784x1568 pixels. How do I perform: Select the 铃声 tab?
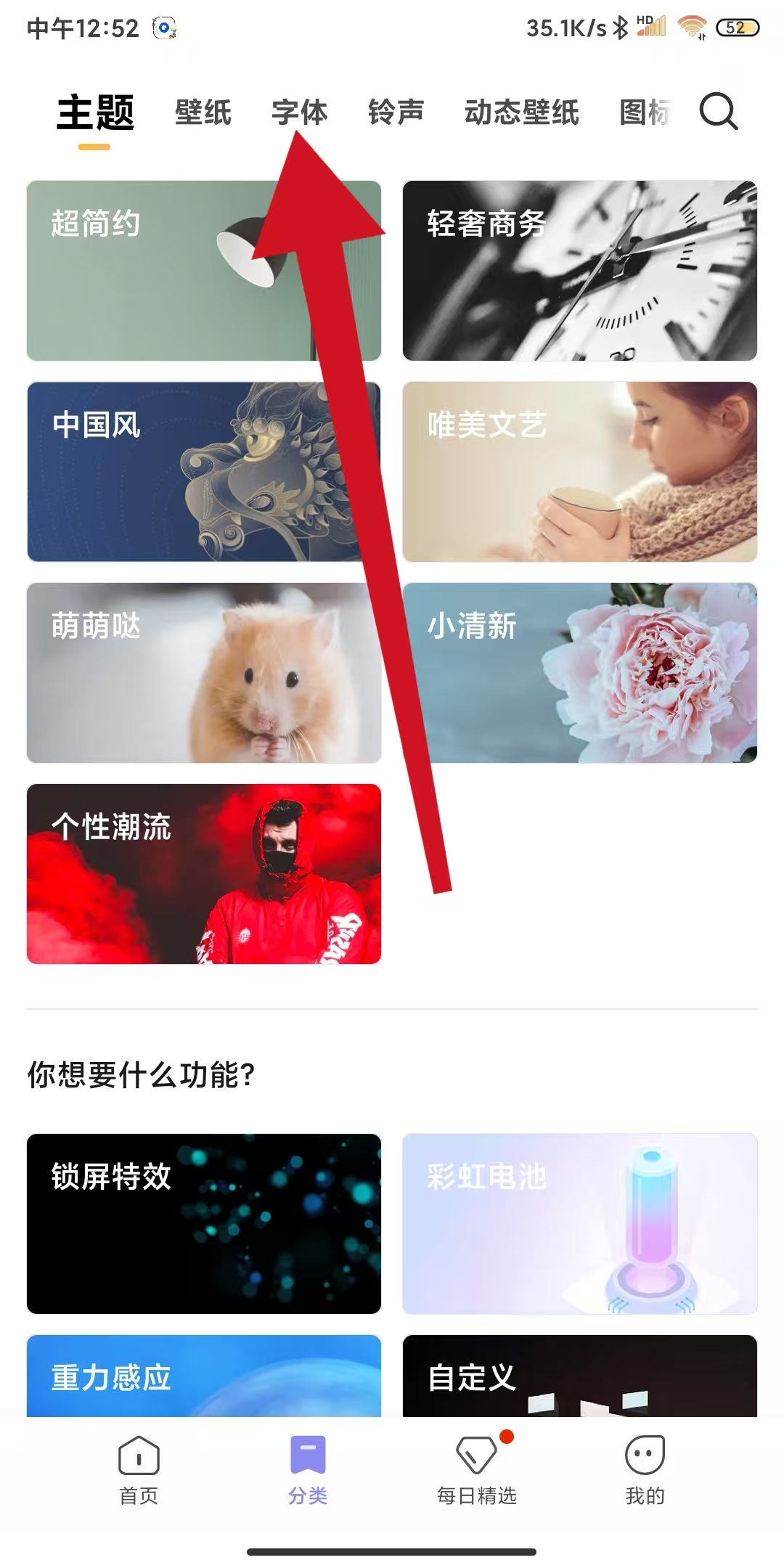pyautogui.click(x=396, y=113)
